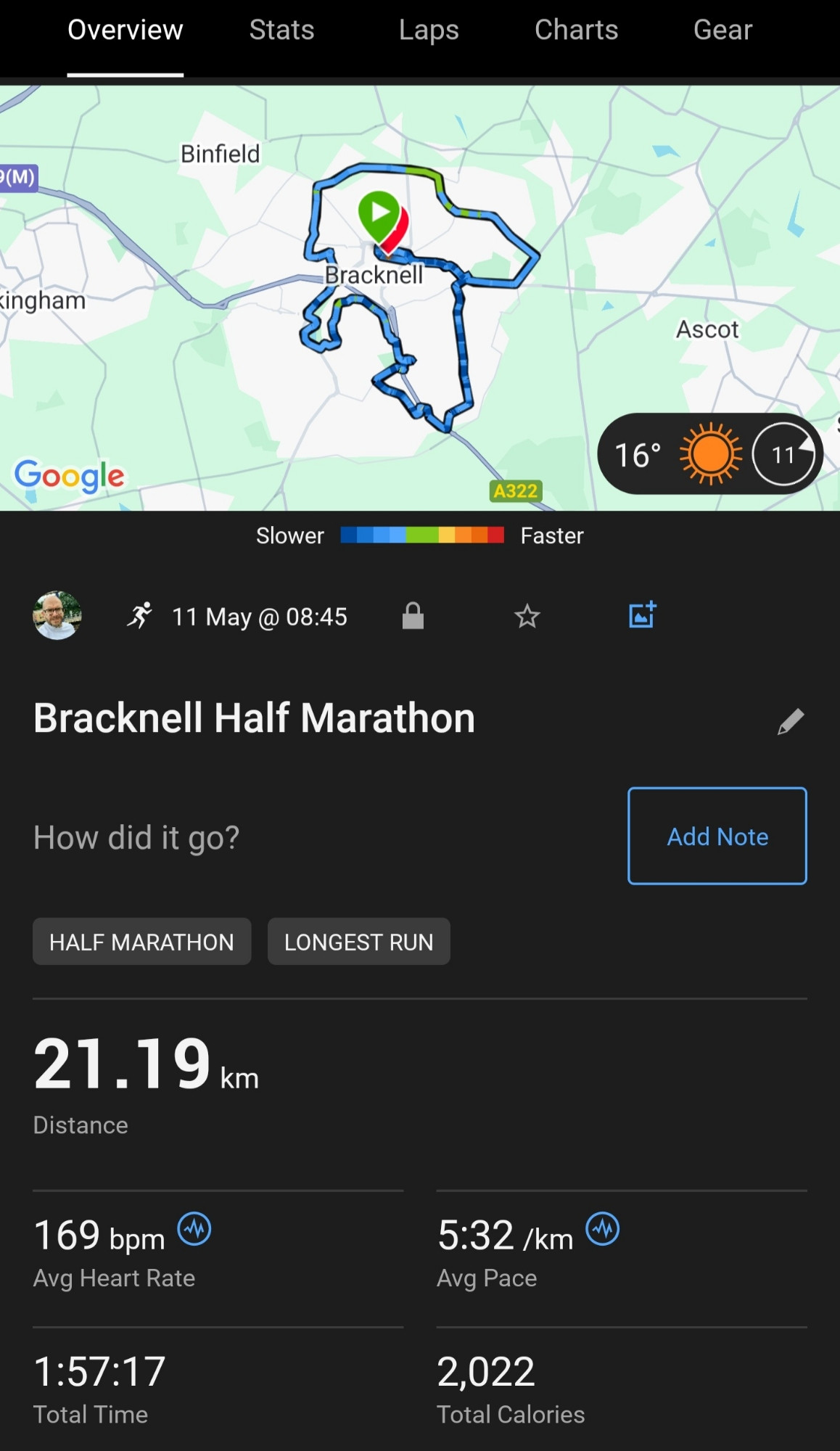Viewport: 840px width, 1451px height.
Task: Change activity privacy via lock icon
Action: (x=413, y=616)
